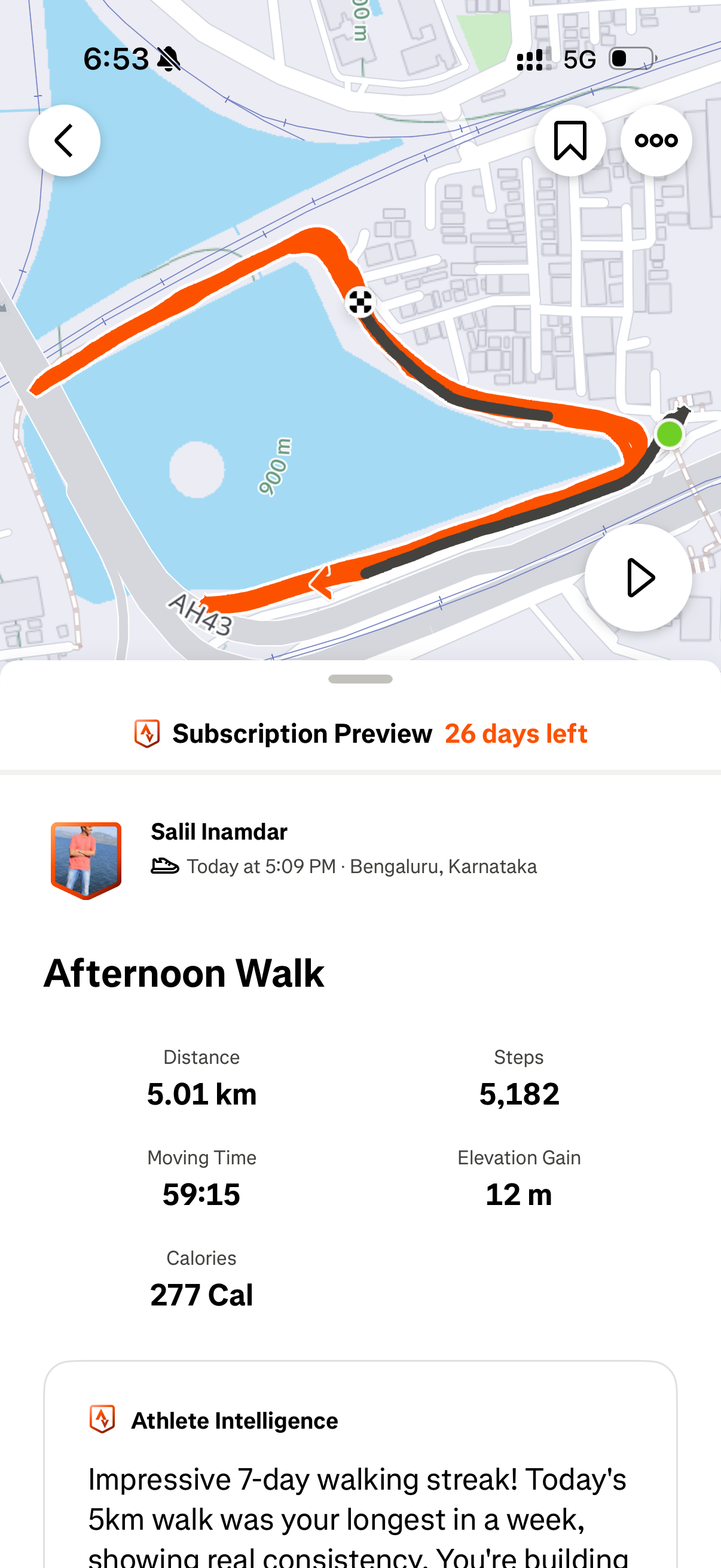Open Salil Inamdar's athlete profile name
This screenshot has width=721, height=1568.
[219, 831]
